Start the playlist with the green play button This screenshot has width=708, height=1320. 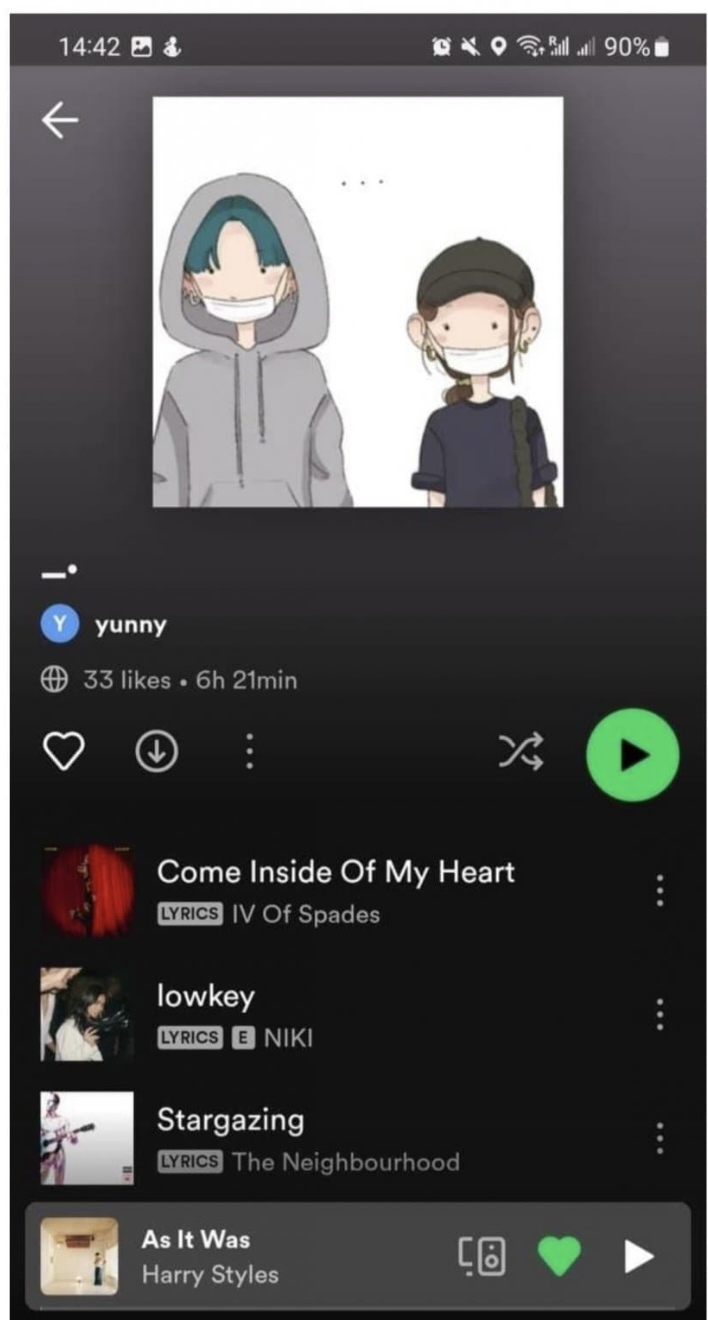coord(632,755)
